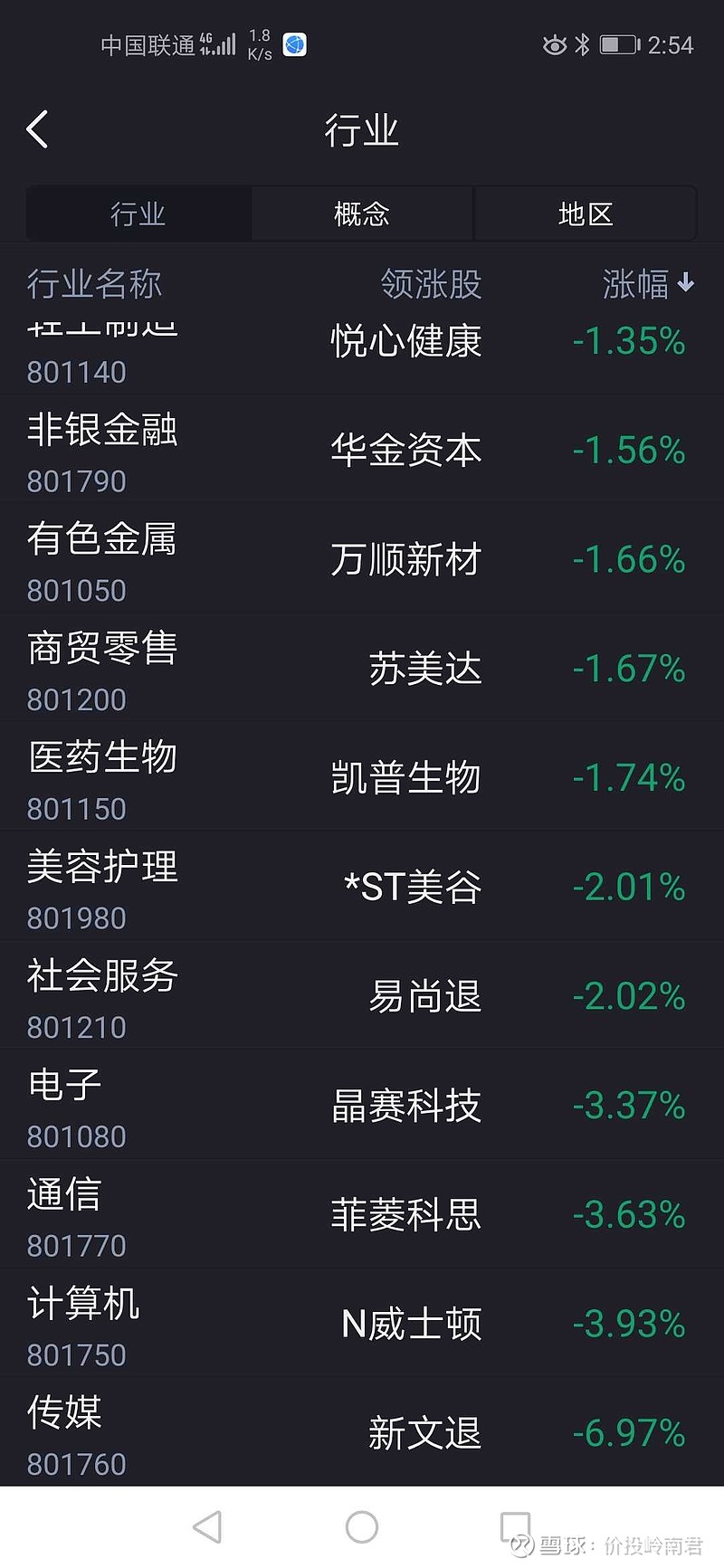The image size is (724, 1568).
Task: Go to the system home screen
Action: [362, 1527]
